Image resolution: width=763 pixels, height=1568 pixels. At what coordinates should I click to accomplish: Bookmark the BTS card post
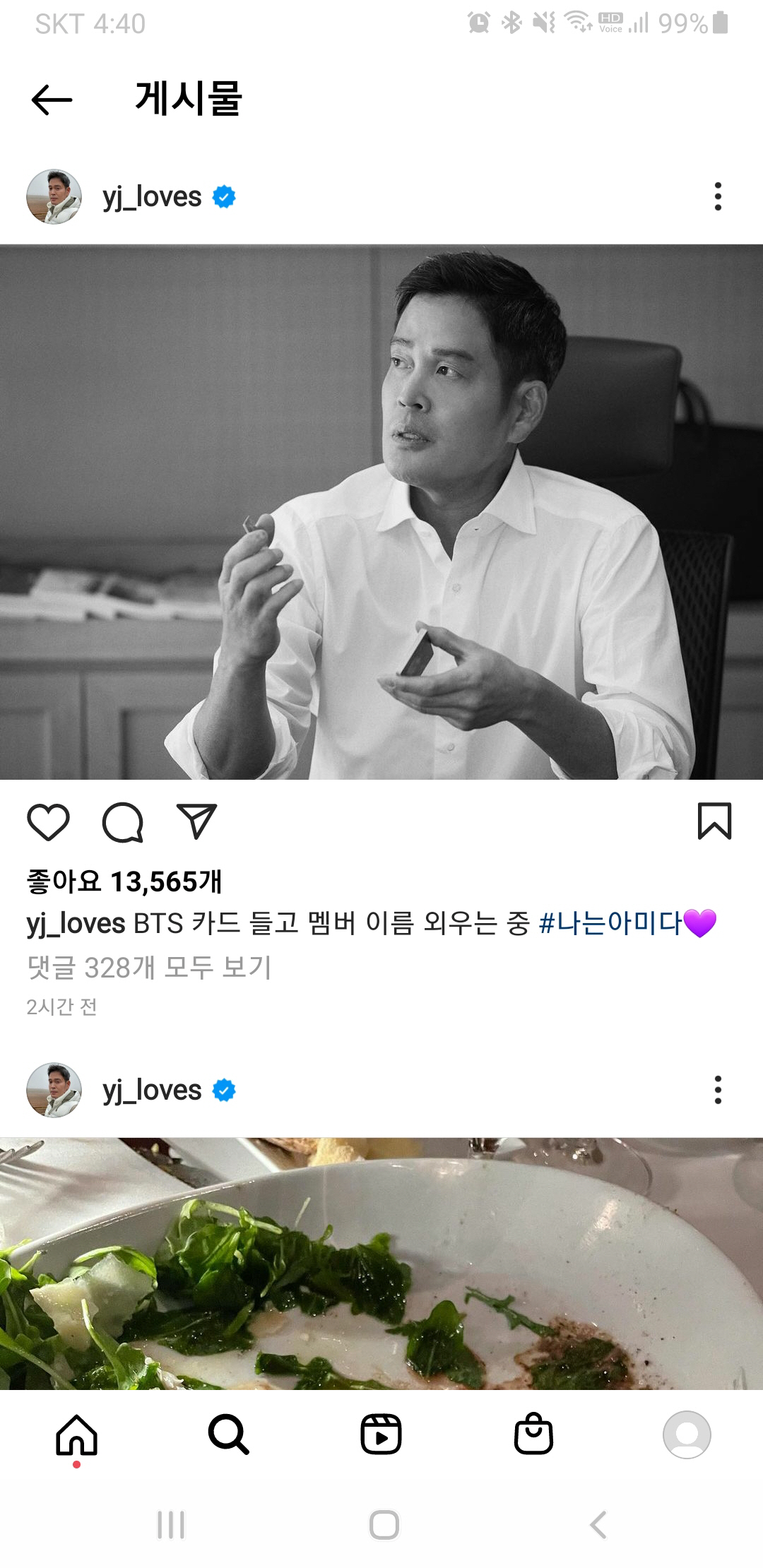tap(714, 821)
